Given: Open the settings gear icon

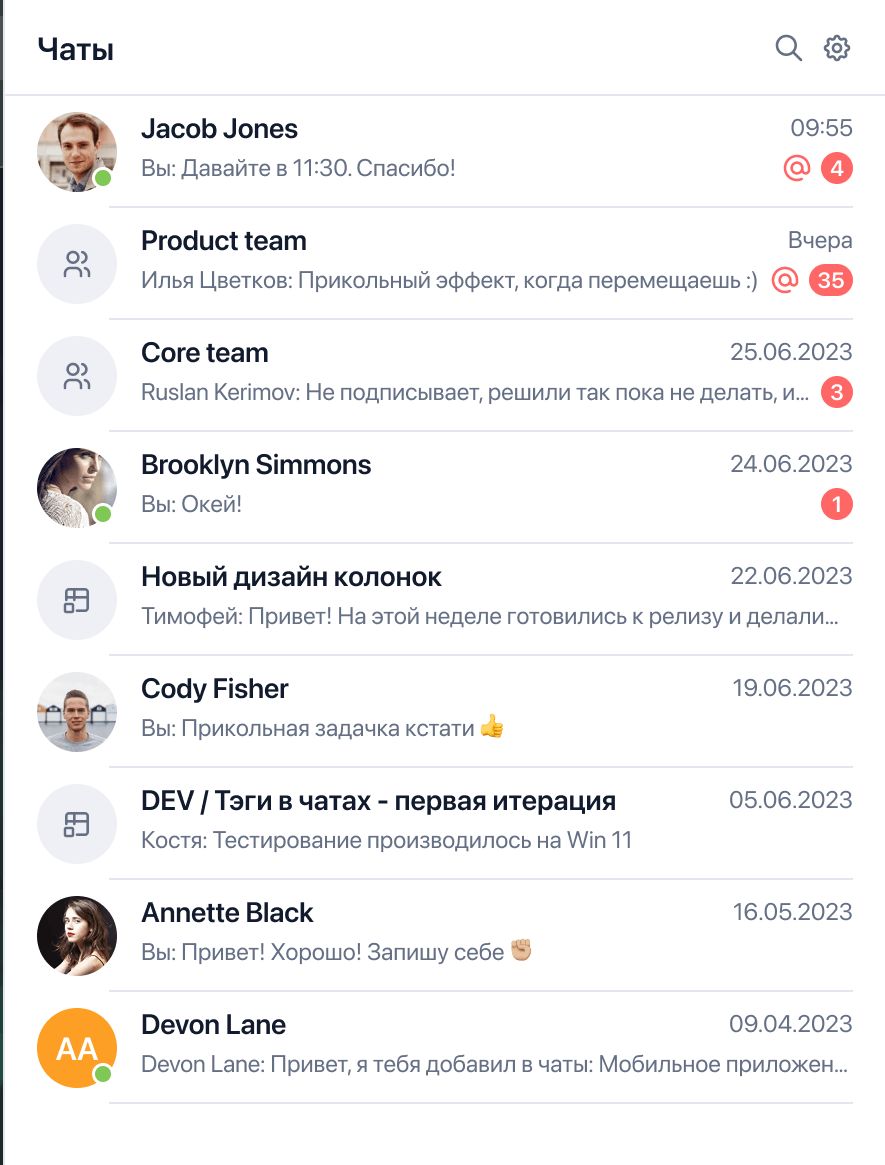Looking at the screenshot, I should pos(836,48).
